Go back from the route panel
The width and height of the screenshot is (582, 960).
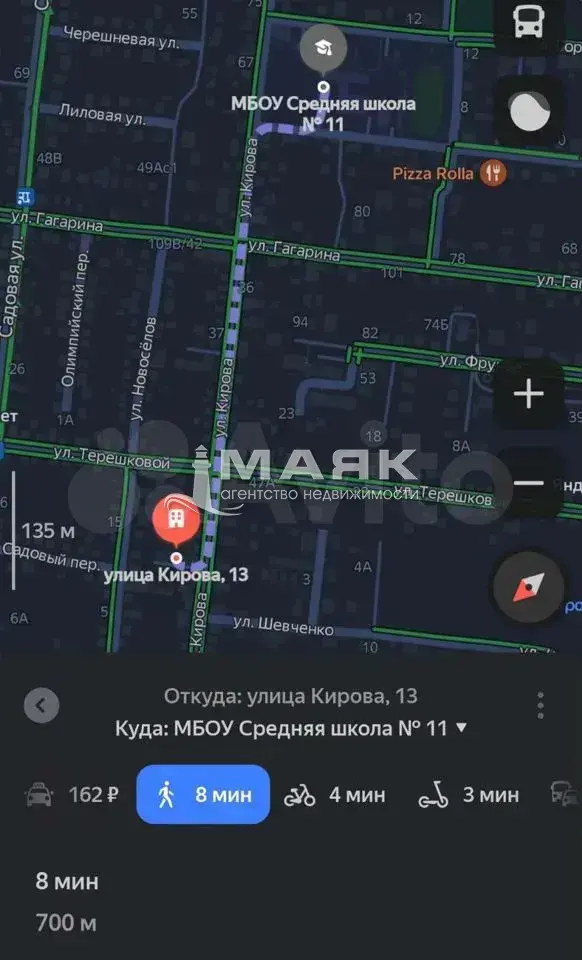[x=41, y=706]
